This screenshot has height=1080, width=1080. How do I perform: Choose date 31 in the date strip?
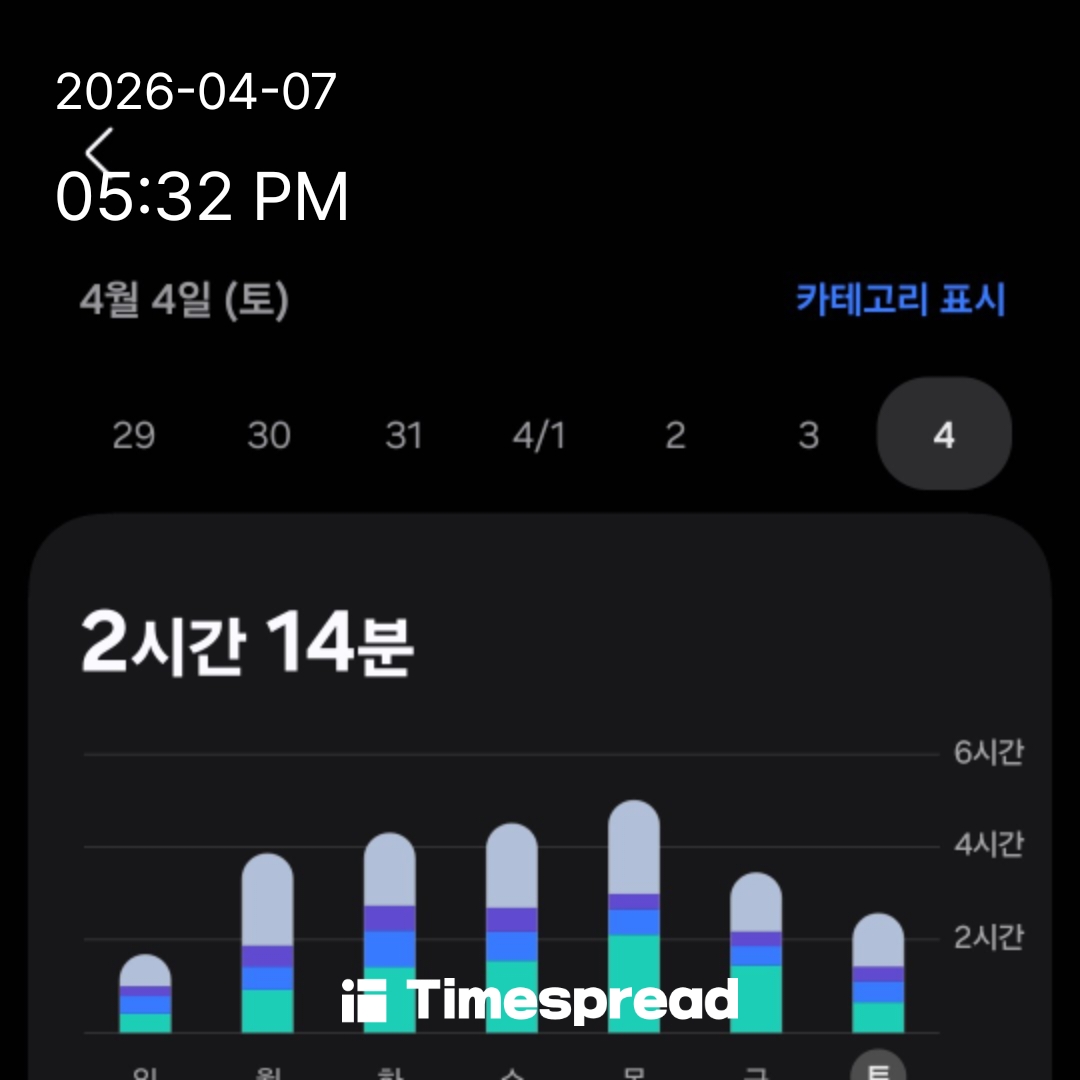click(404, 435)
